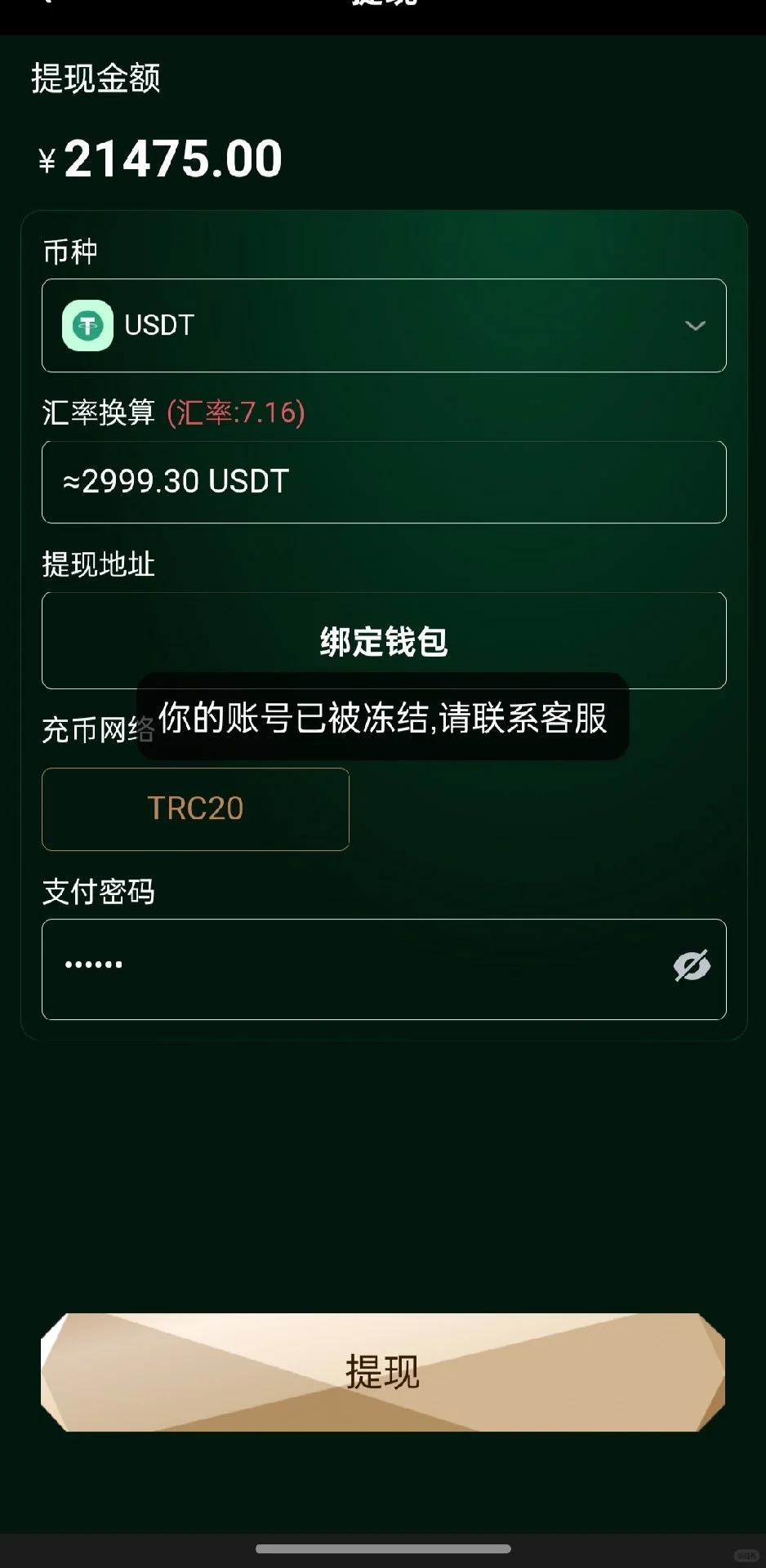Click the 汇率:7.16 exchange rate label
The image size is (766, 1568).
(x=235, y=415)
